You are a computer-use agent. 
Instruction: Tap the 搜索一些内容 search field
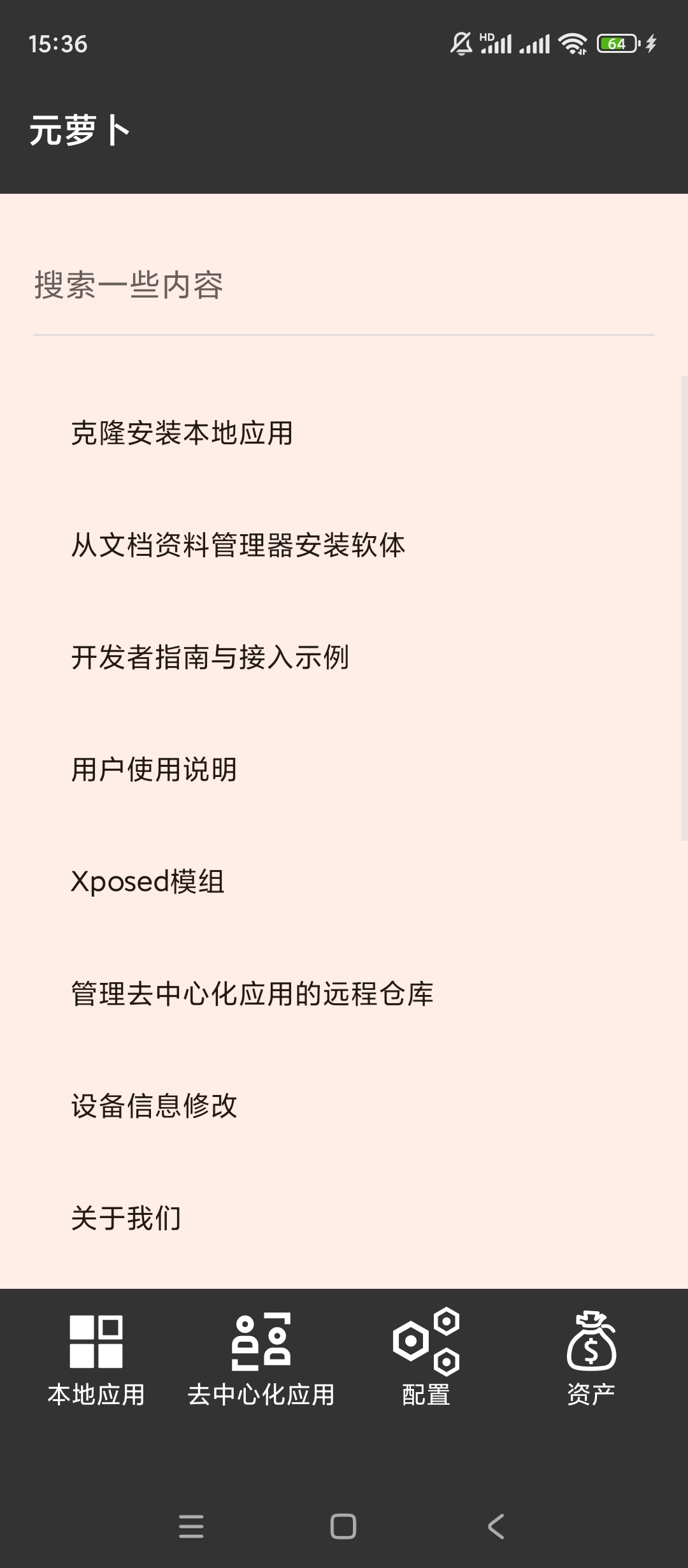(x=344, y=286)
